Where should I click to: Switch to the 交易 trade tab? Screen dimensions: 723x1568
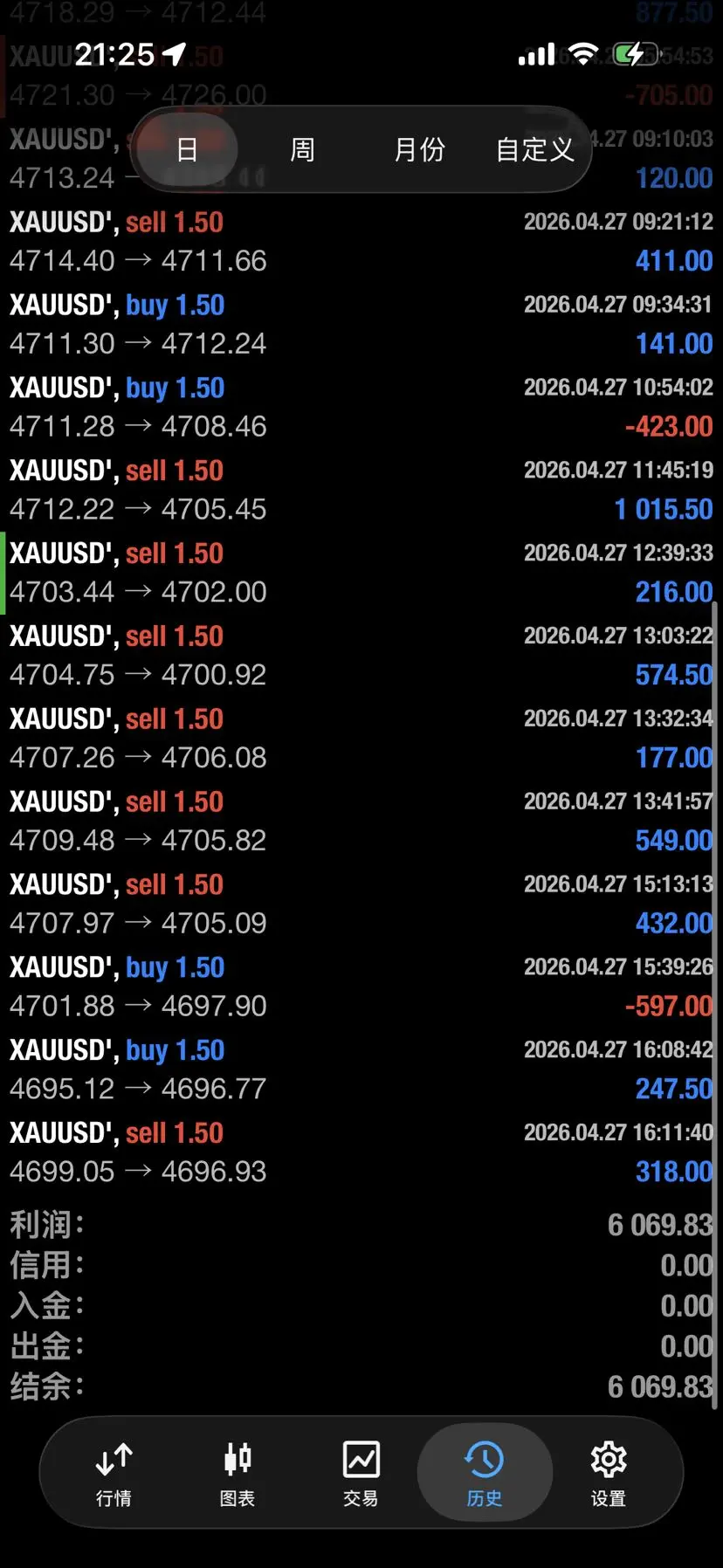[361, 1474]
